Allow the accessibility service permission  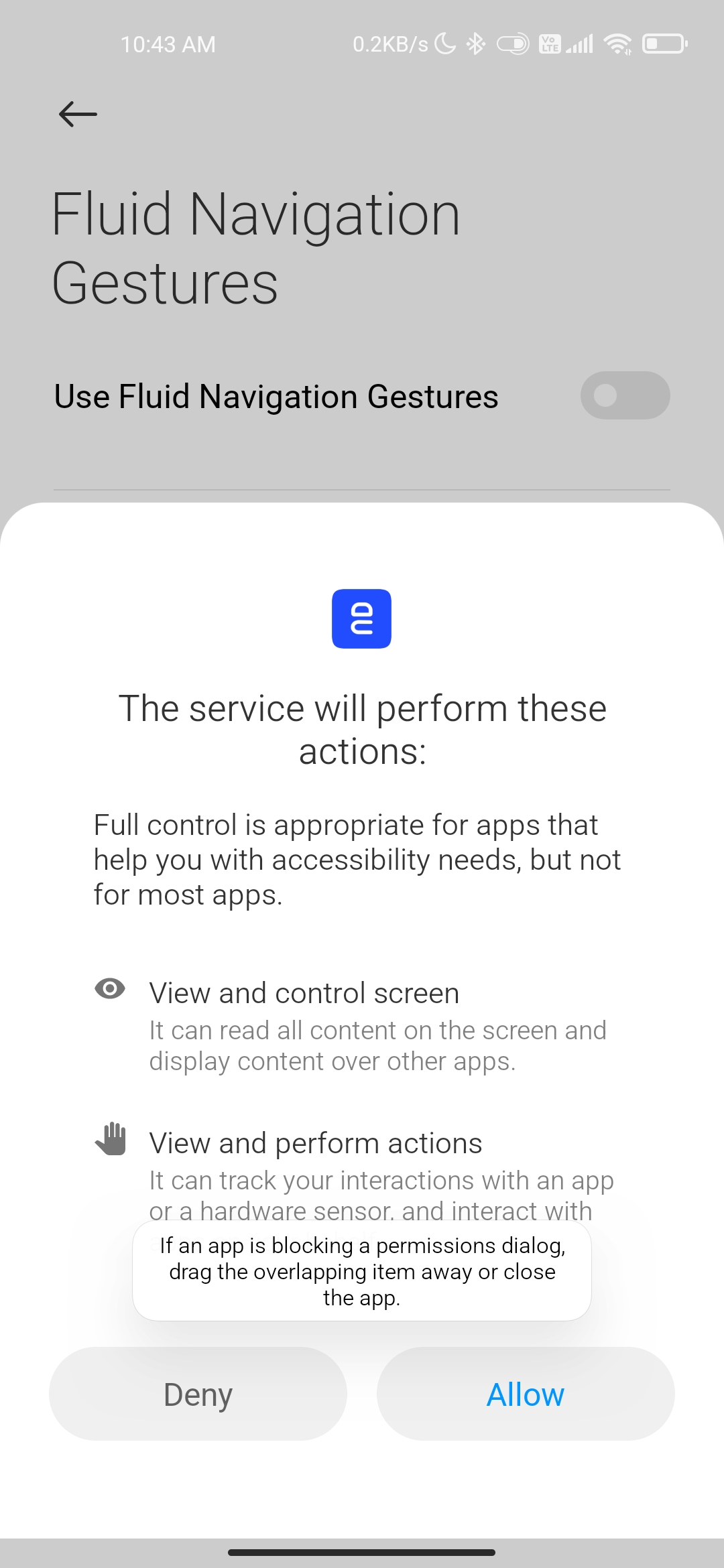[x=526, y=1394]
